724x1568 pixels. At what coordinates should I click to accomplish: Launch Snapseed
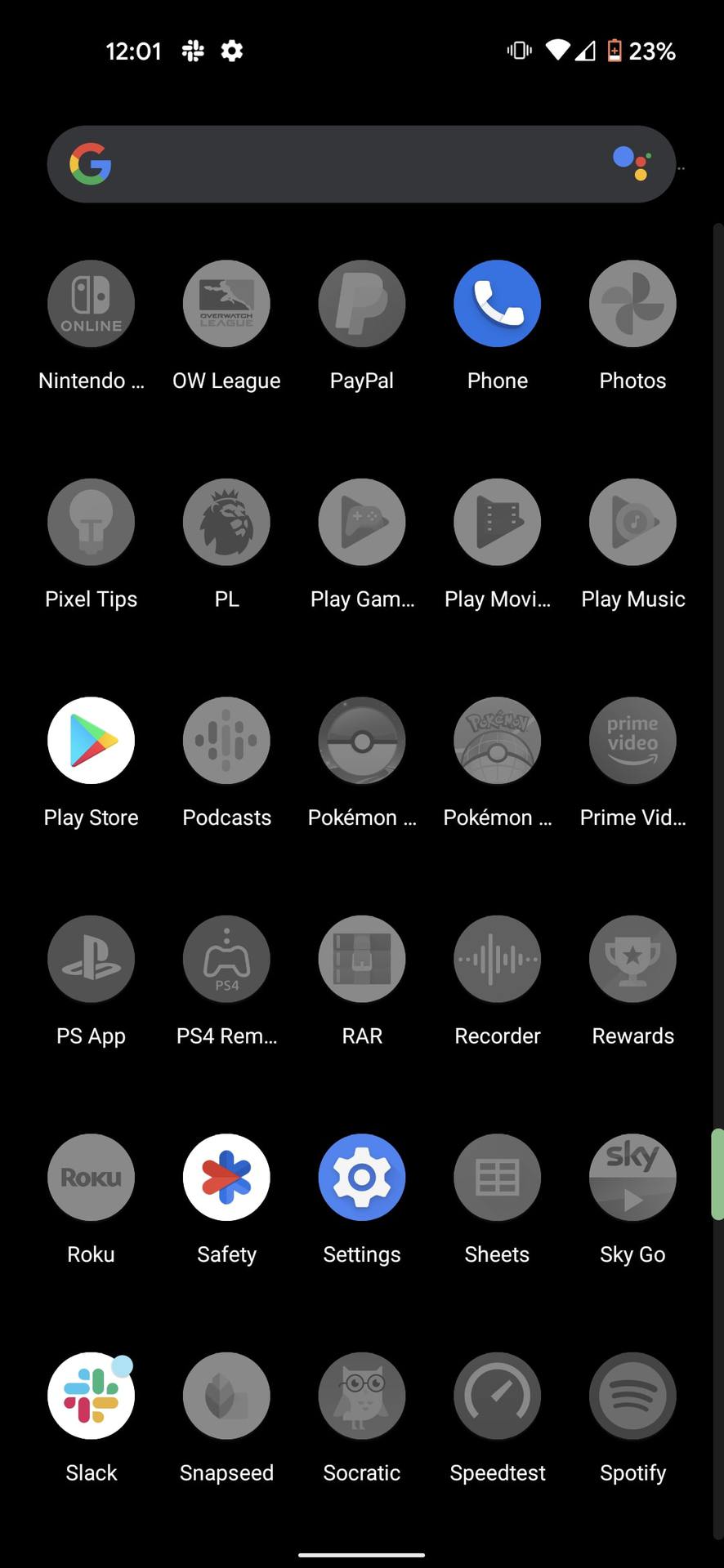click(x=226, y=1396)
